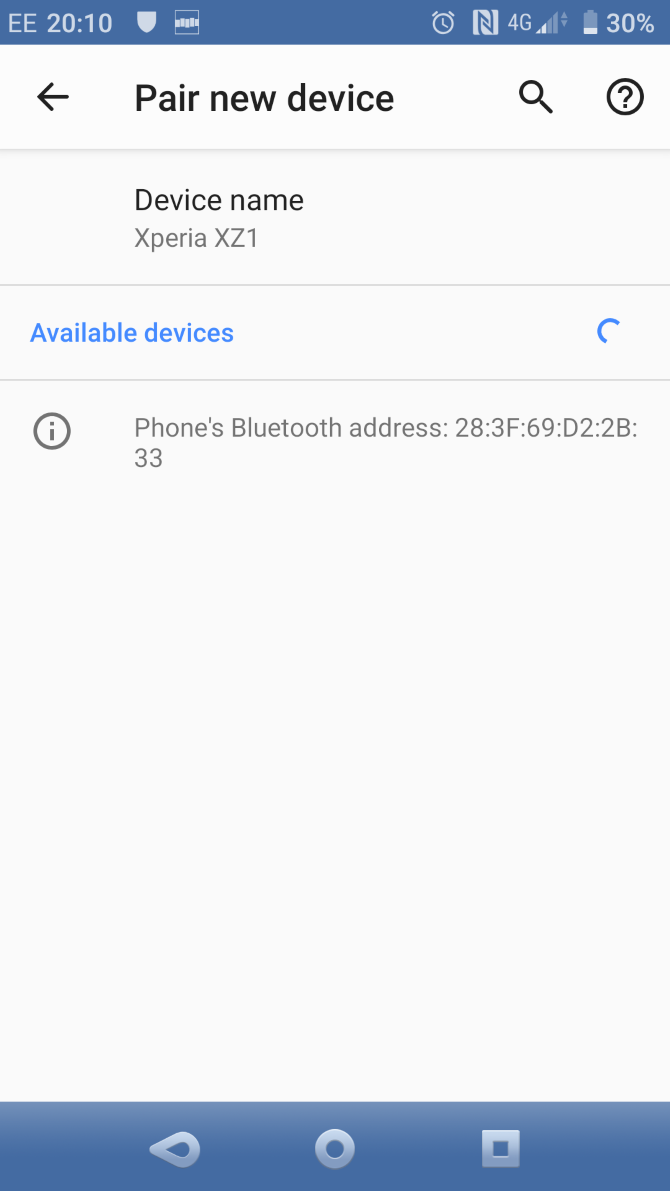Open recent apps from navigation bar
The width and height of the screenshot is (670, 1191).
point(500,1148)
